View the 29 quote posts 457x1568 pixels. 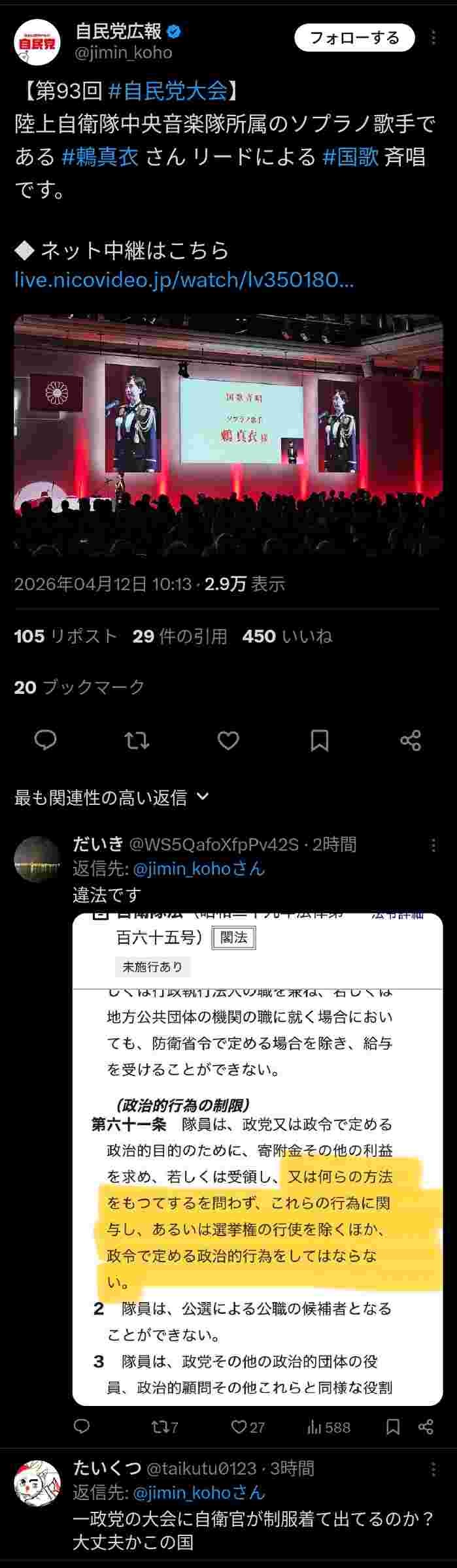click(x=180, y=636)
